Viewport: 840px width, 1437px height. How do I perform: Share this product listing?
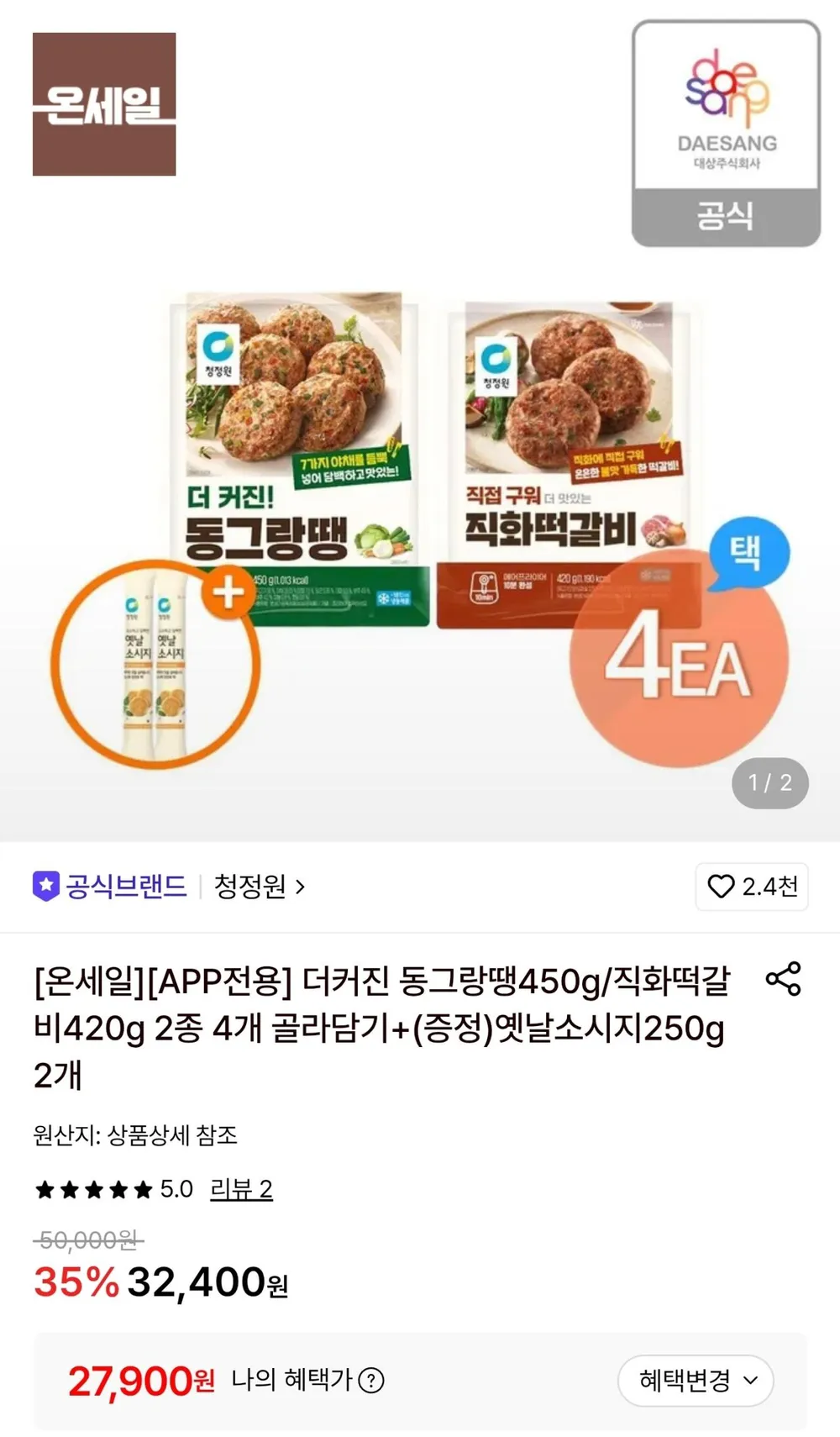pyautogui.click(x=783, y=979)
